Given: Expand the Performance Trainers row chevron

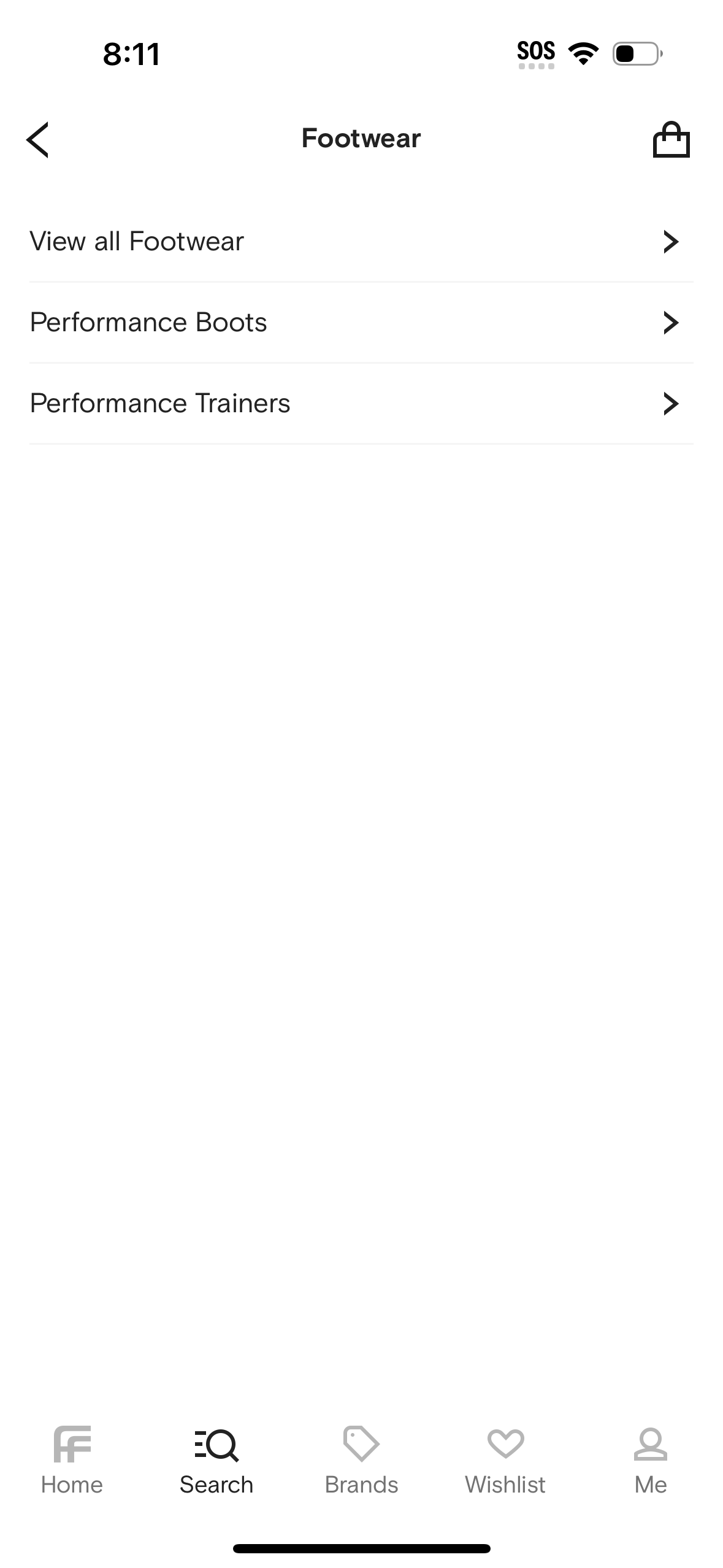Looking at the screenshot, I should pyautogui.click(x=671, y=403).
